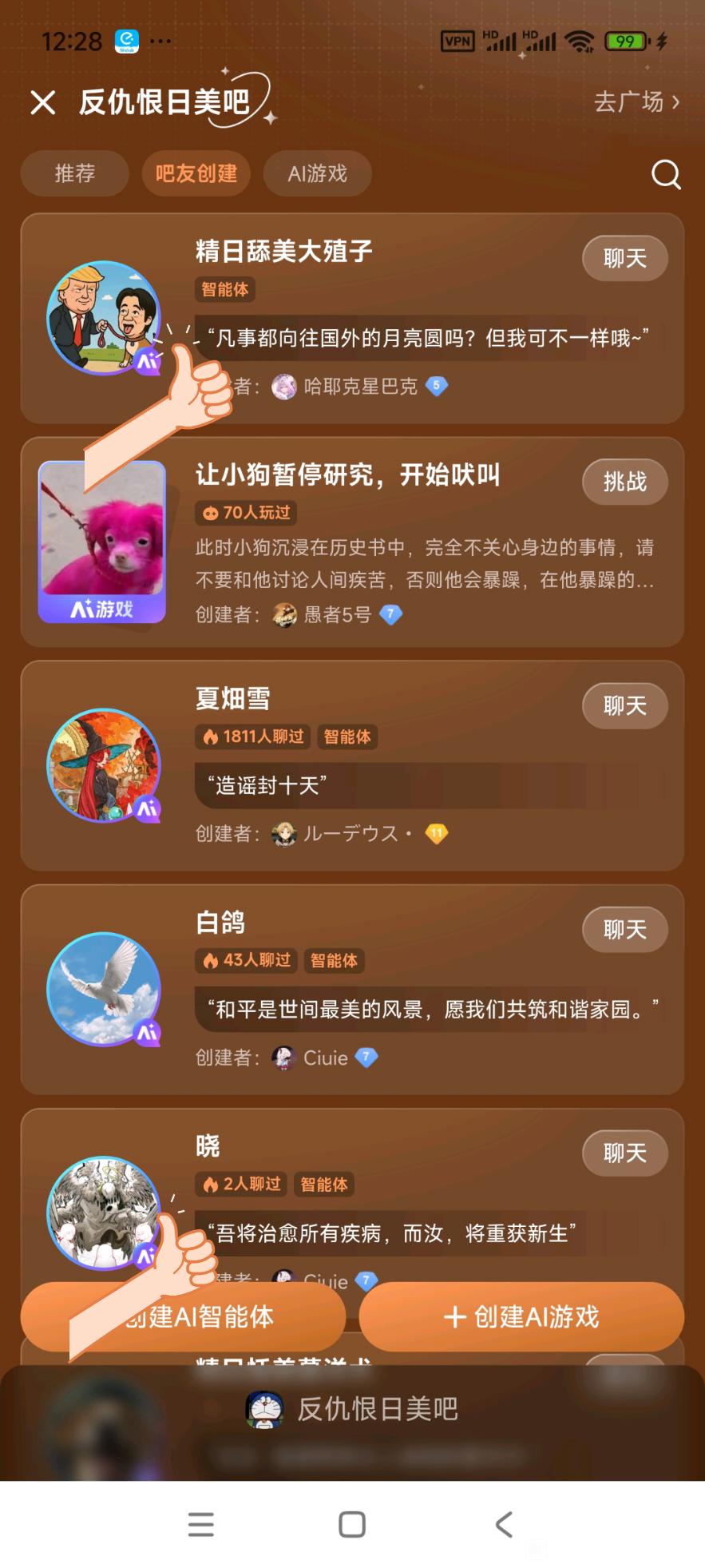Switch to the AI游戏 tab
The image size is (705, 1568).
pyautogui.click(x=317, y=173)
